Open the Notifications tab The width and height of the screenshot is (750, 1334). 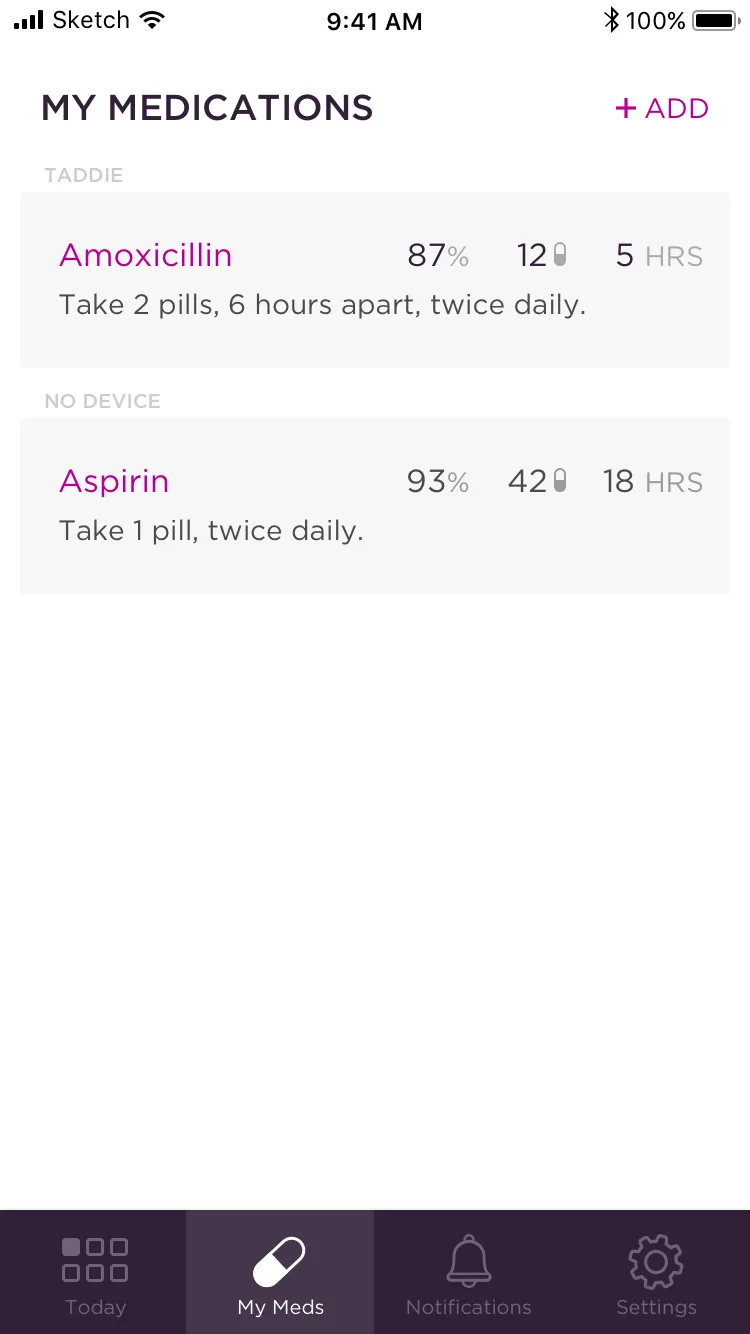(468, 1272)
